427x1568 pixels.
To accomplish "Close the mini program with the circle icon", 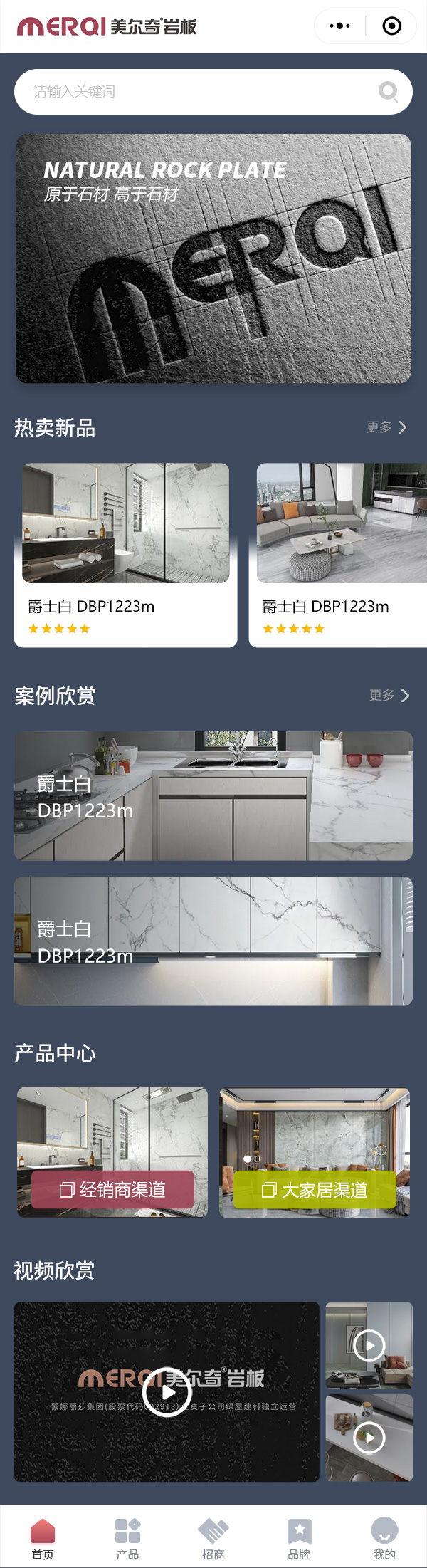I will [391, 26].
